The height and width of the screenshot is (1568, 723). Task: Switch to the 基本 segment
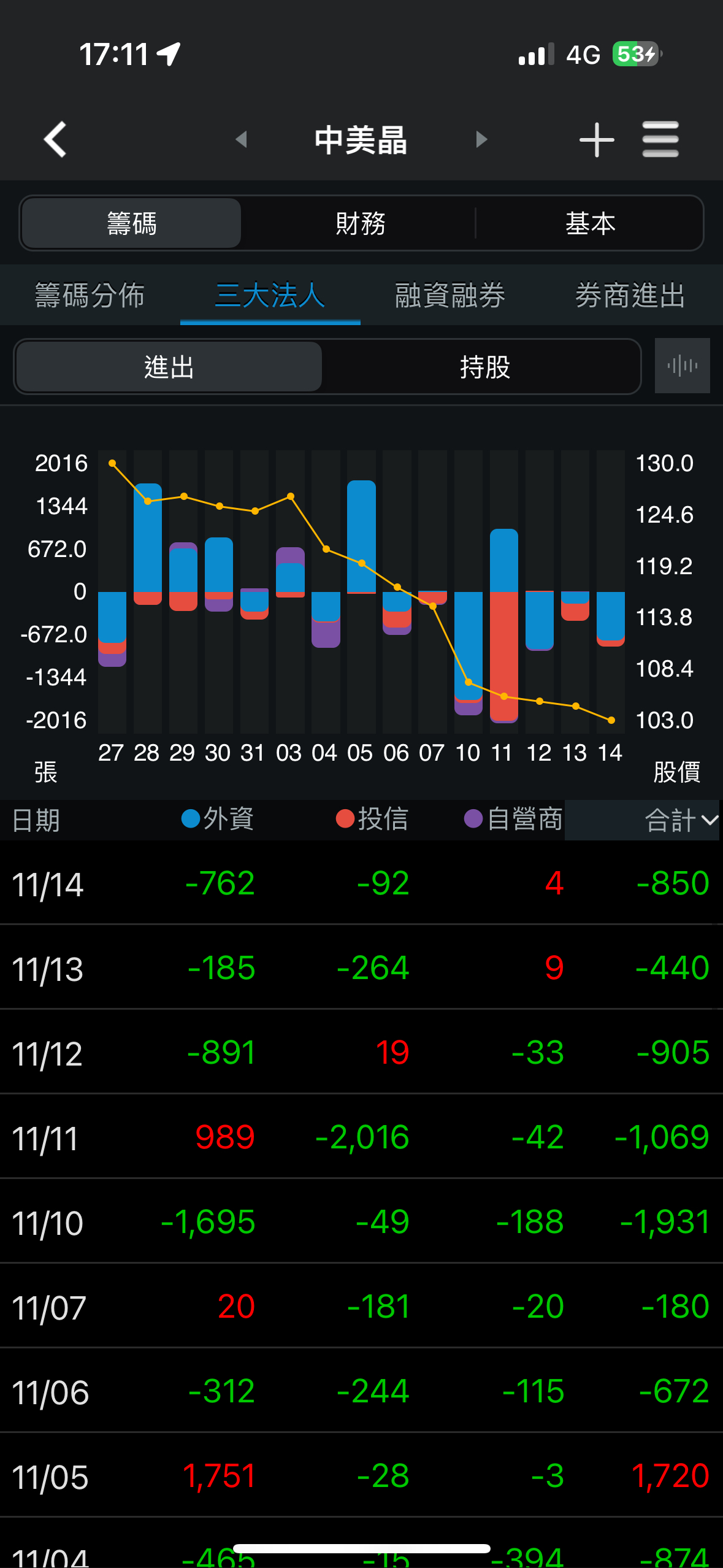click(x=590, y=223)
